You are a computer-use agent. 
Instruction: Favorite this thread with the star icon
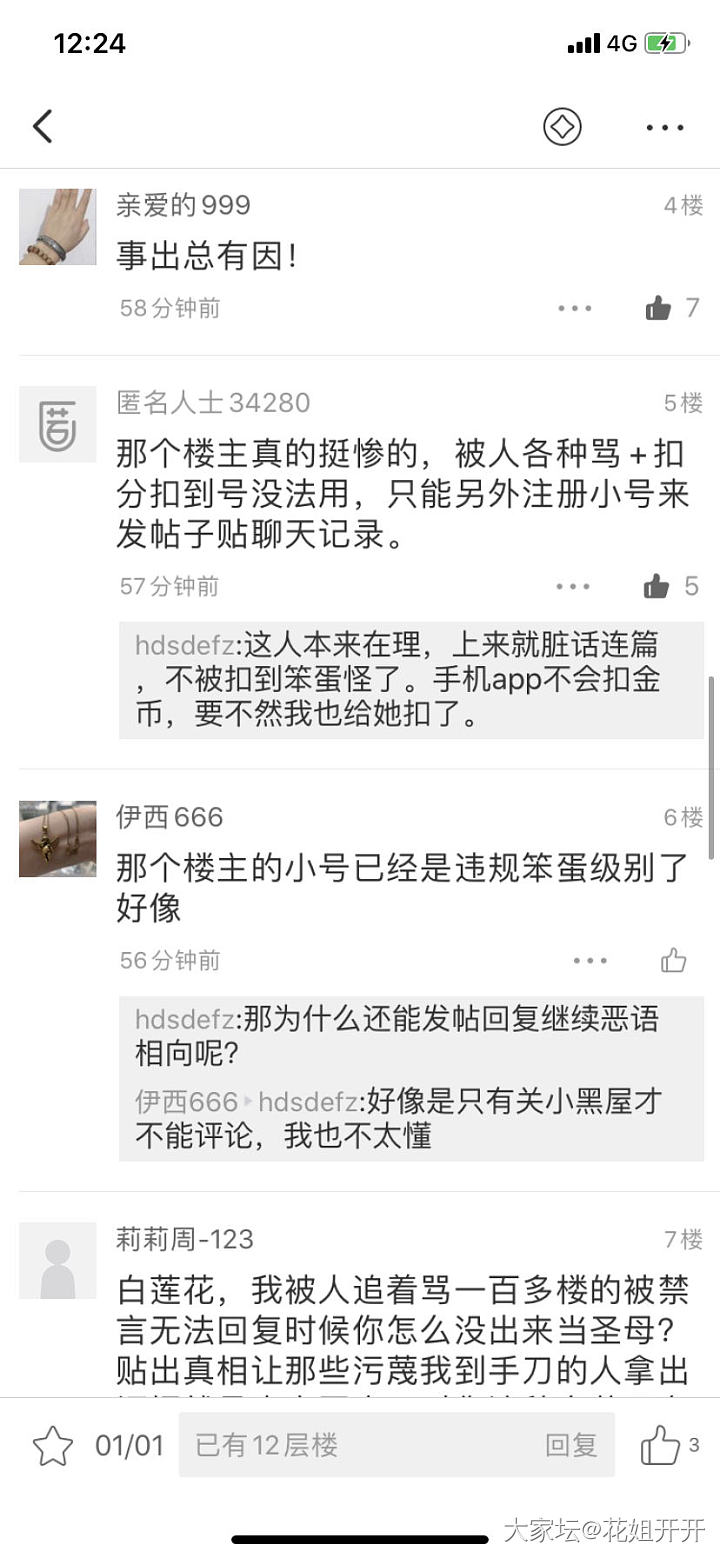(x=53, y=1446)
